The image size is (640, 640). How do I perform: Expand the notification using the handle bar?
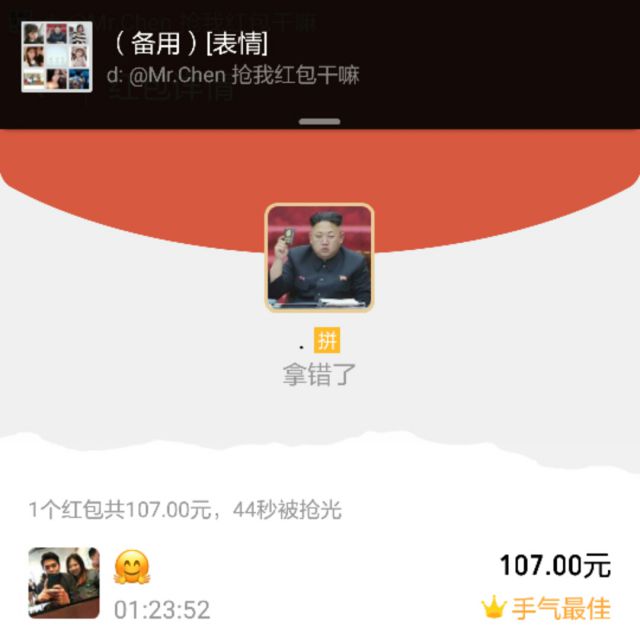tap(319, 122)
